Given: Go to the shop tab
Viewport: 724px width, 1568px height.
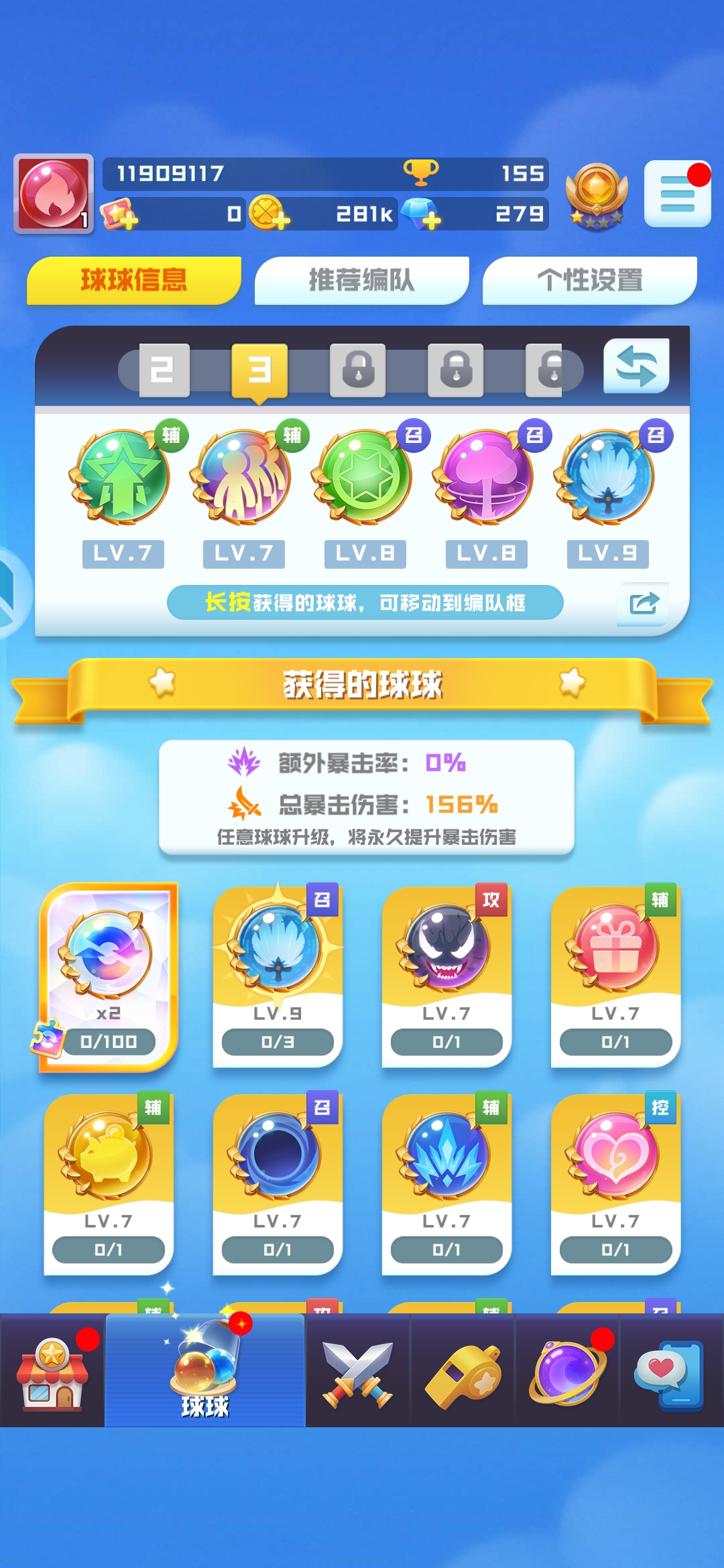Looking at the screenshot, I should [x=52, y=1371].
